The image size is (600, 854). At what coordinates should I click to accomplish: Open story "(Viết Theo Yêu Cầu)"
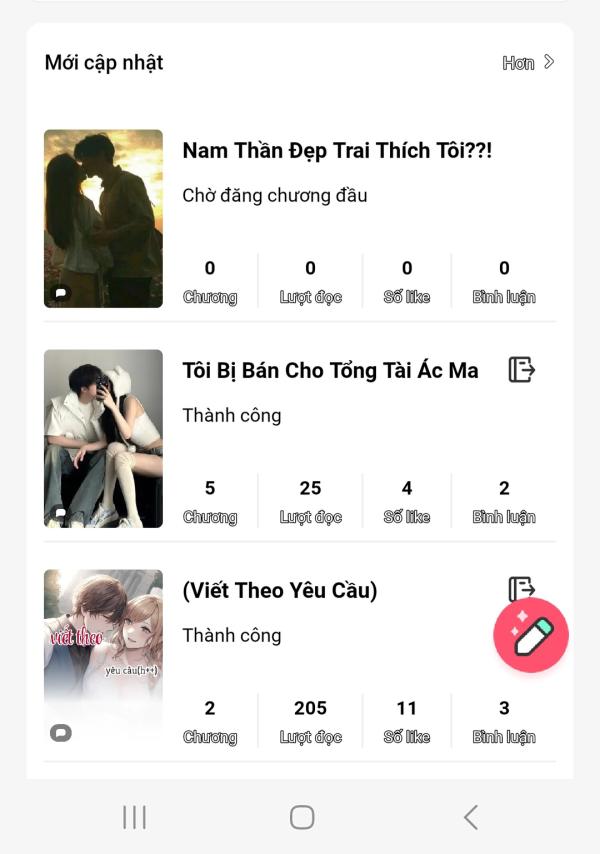280,591
